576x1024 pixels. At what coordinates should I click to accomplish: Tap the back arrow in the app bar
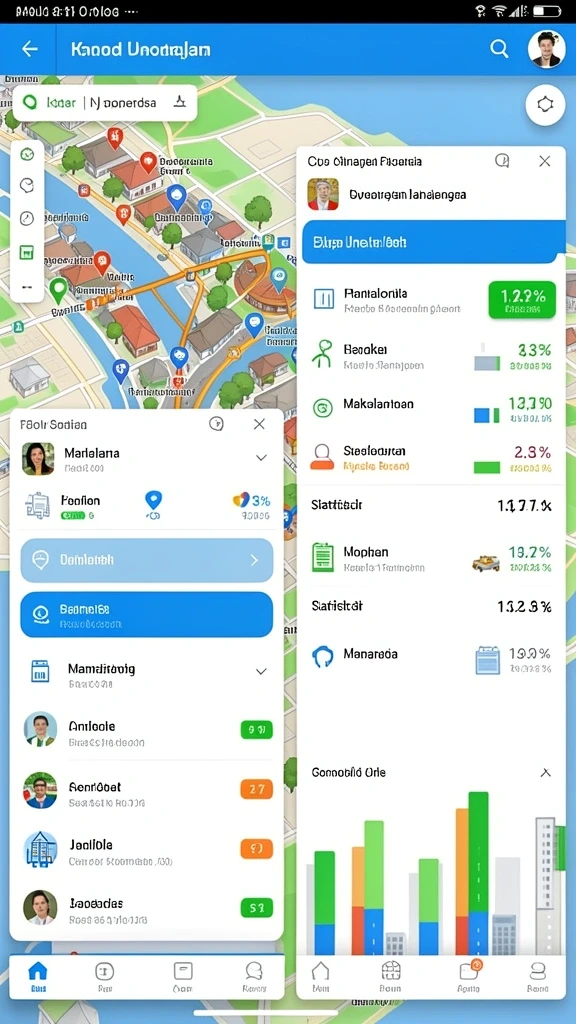click(x=29, y=49)
